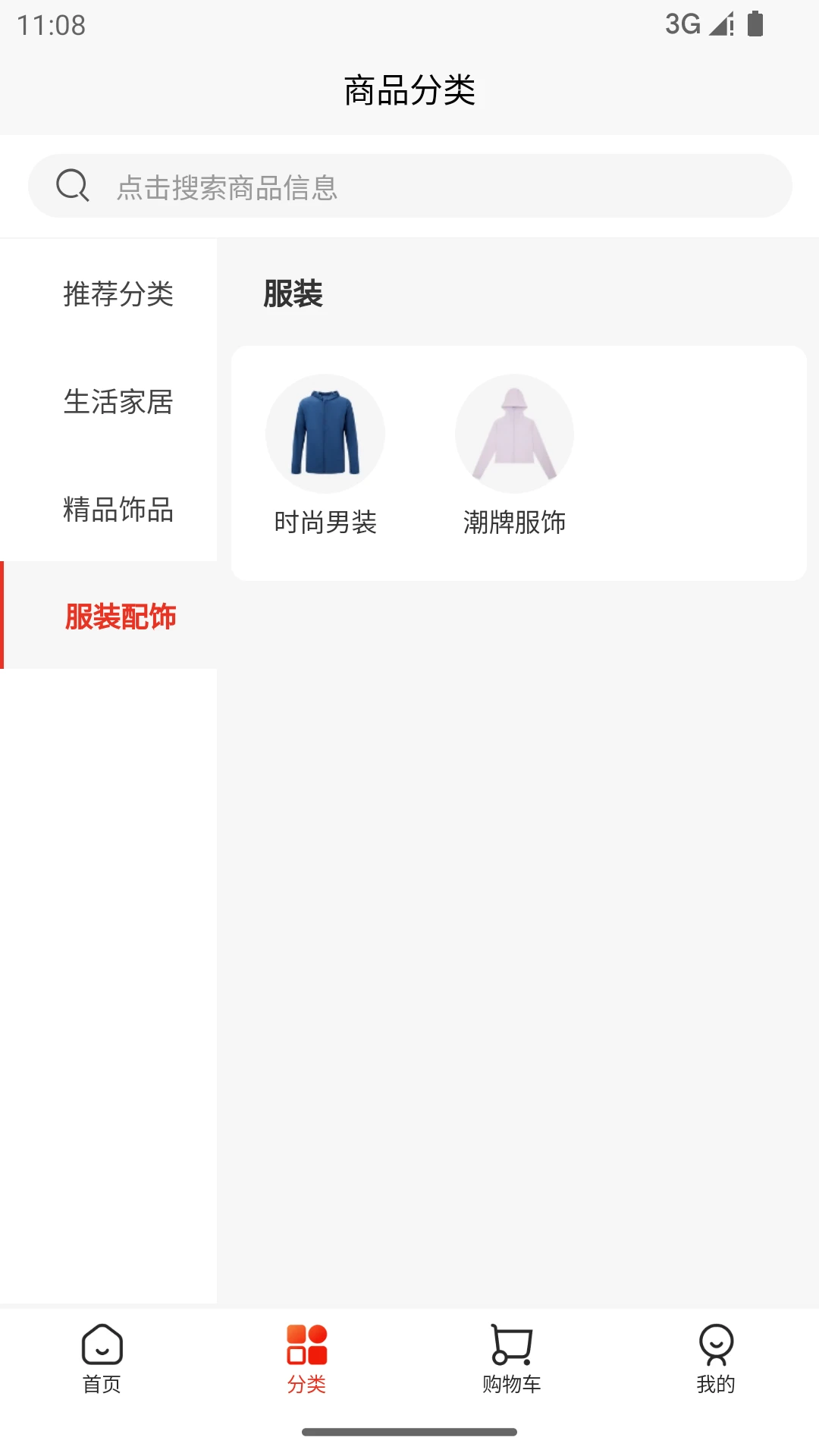The width and height of the screenshot is (819, 1456).
Task: Tap the product search box
Action: (409, 187)
